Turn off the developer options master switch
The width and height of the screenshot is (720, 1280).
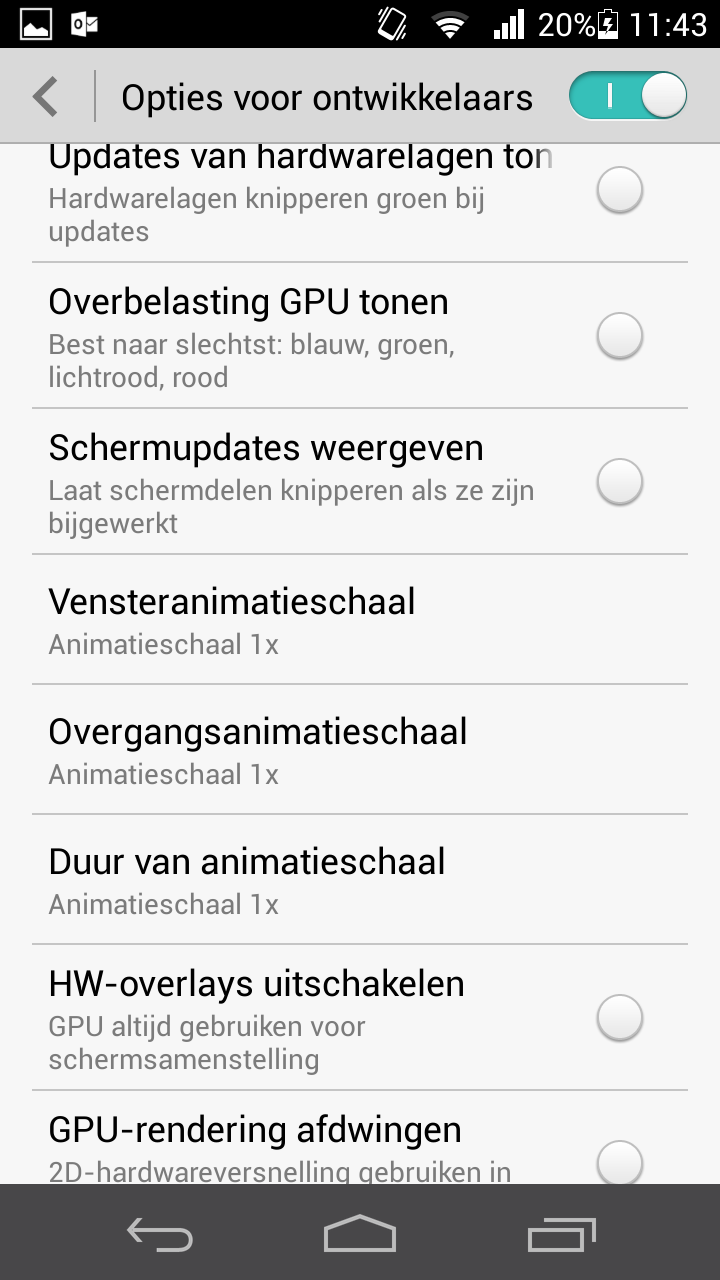[x=628, y=97]
